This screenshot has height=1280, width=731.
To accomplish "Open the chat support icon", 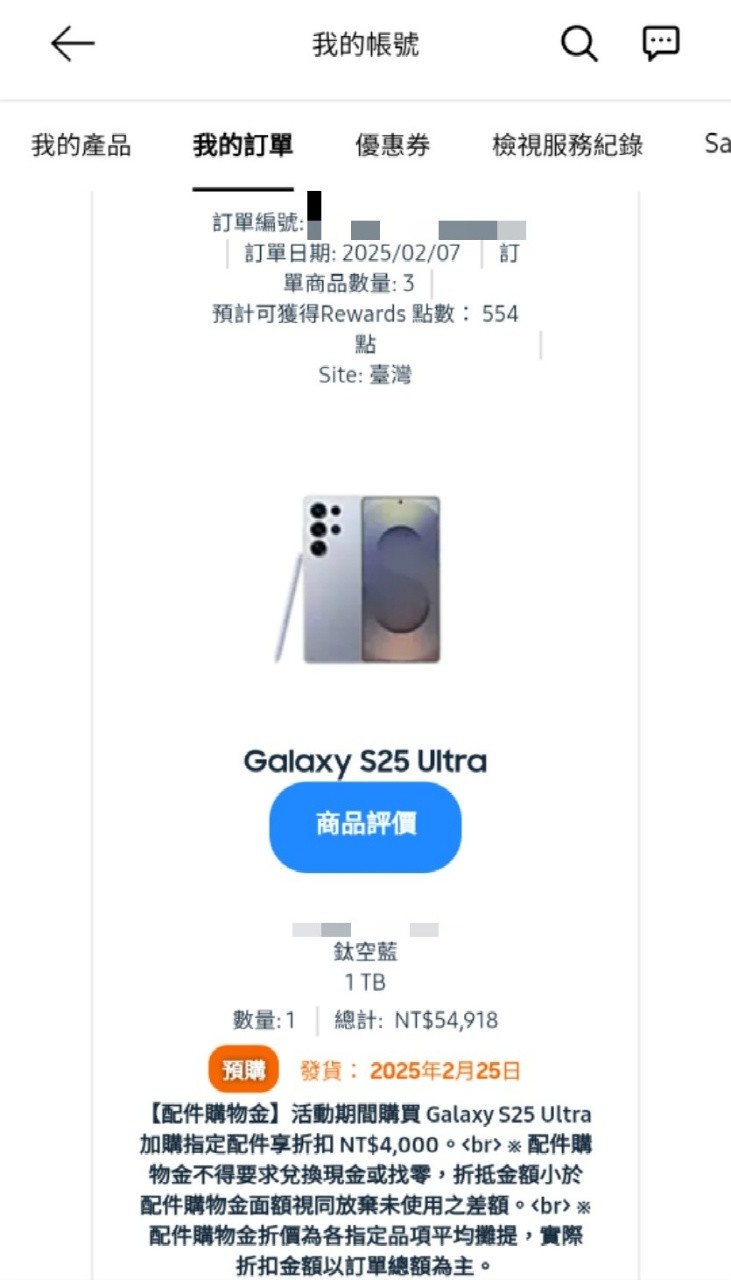I will [660, 43].
